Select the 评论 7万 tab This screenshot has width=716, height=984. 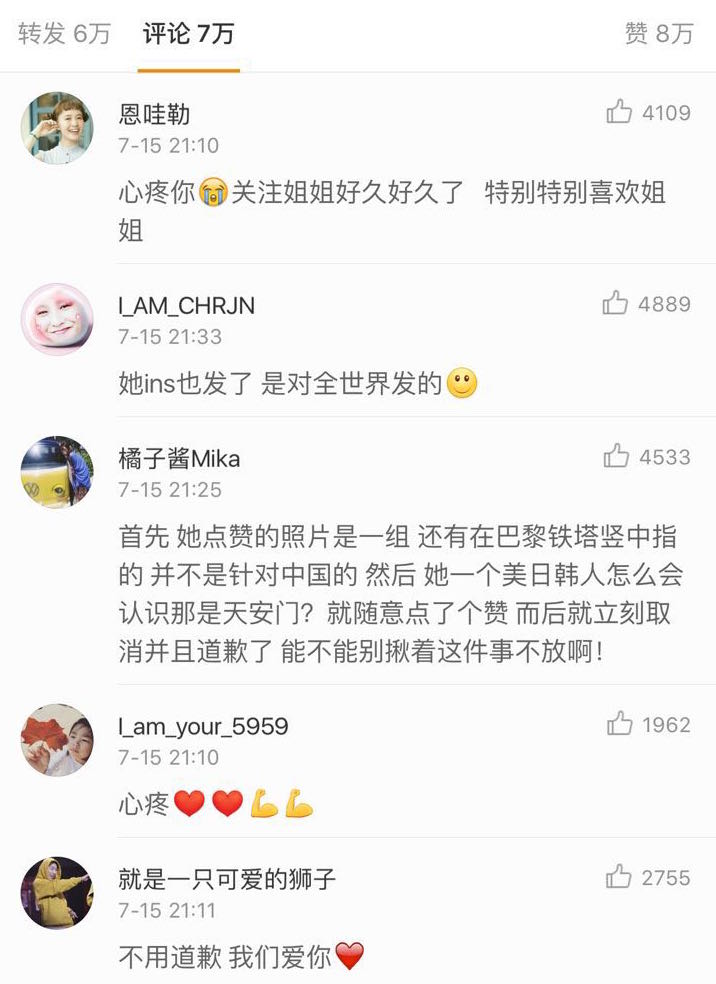pyautogui.click(x=188, y=34)
